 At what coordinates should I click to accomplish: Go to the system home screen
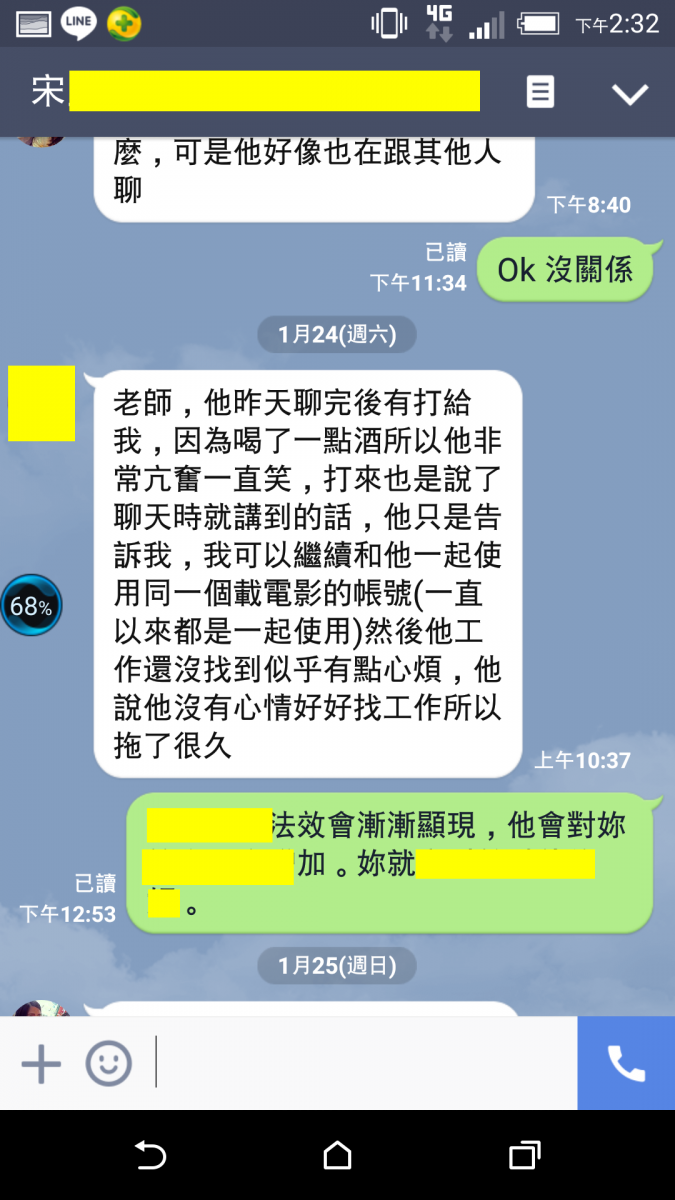click(x=338, y=1156)
